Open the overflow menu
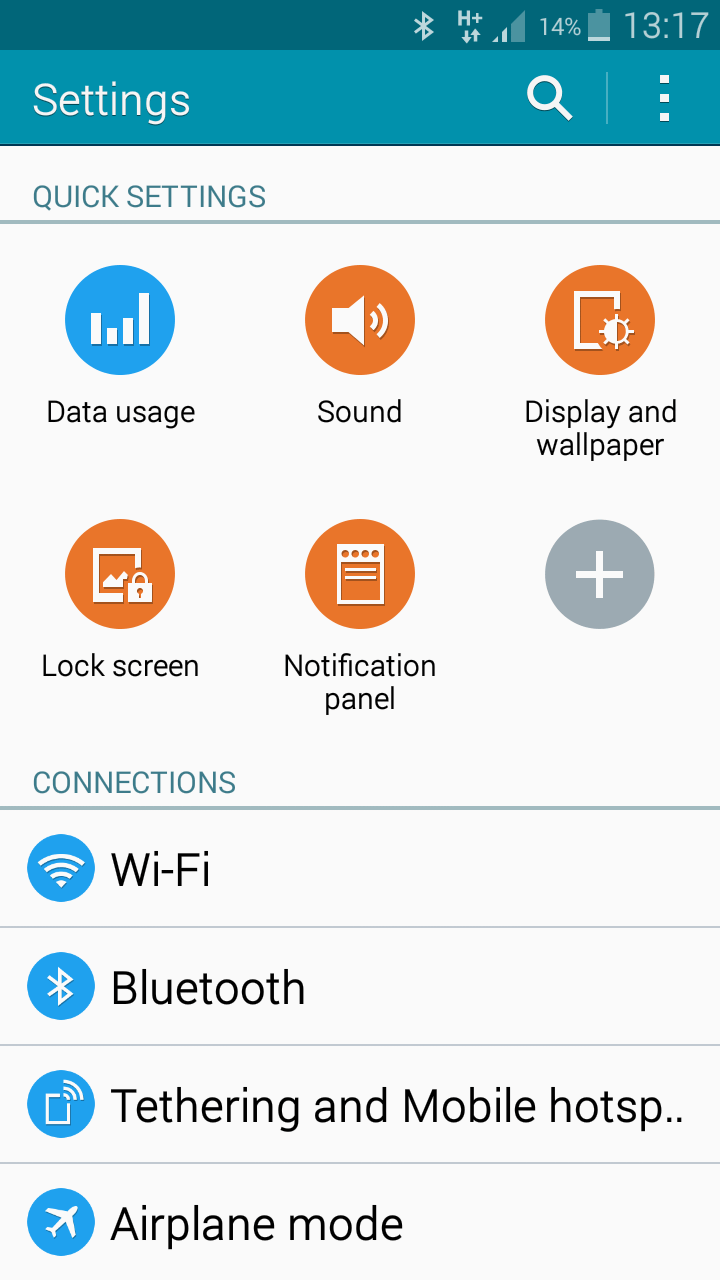The height and width of the screenshot is (1280, 720). tap(664, 99)
